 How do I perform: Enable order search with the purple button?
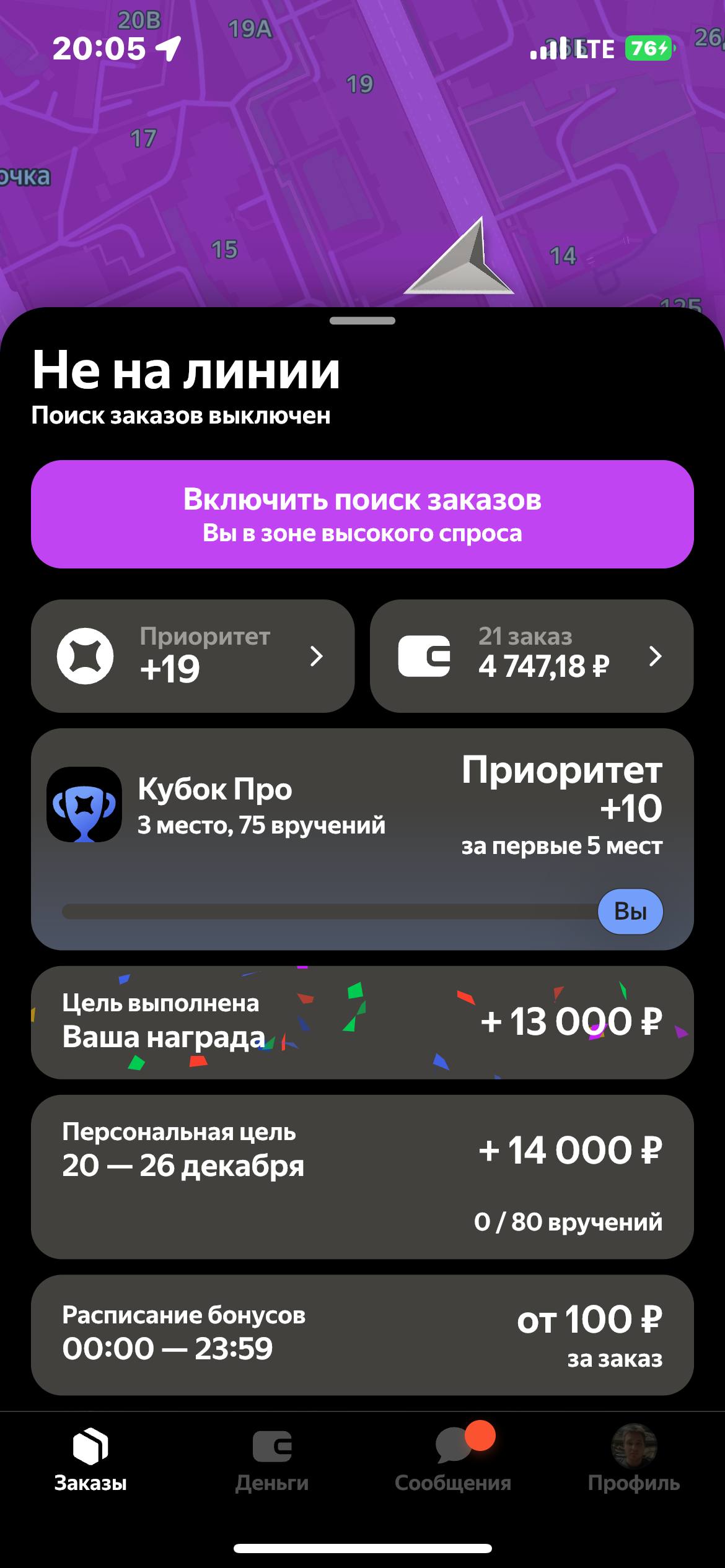pos(362,514)
